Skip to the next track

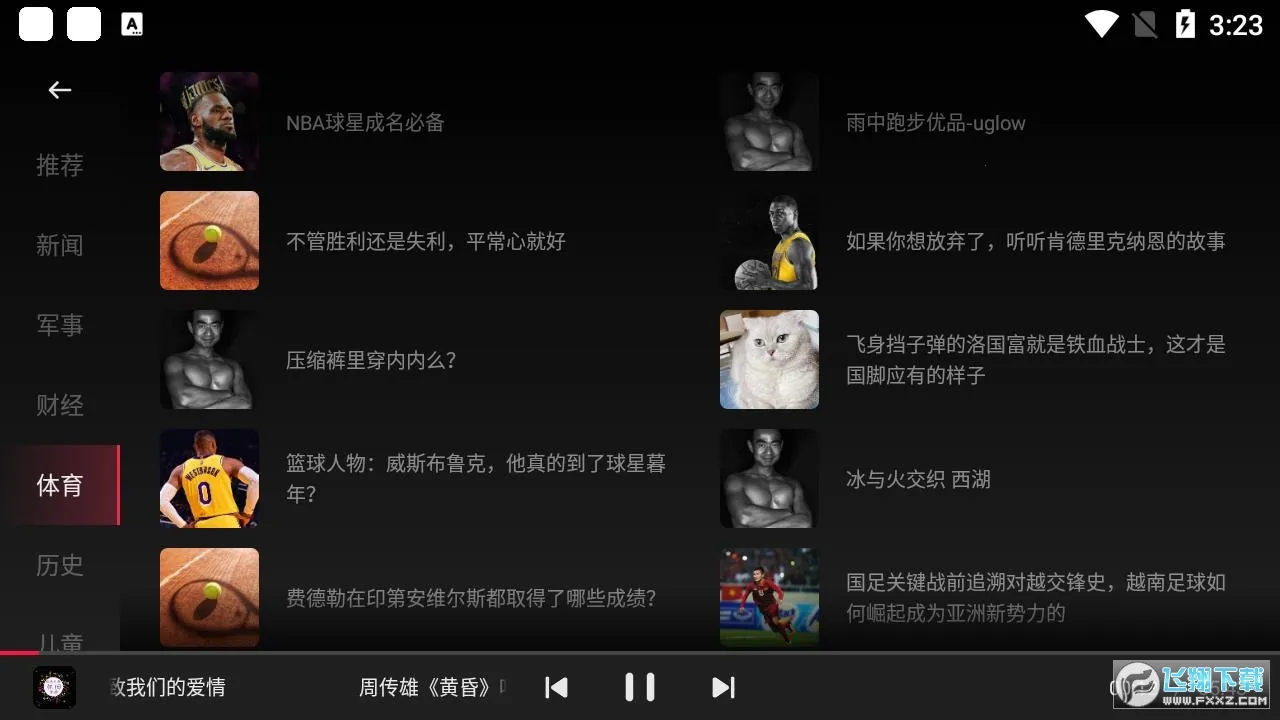723,687
